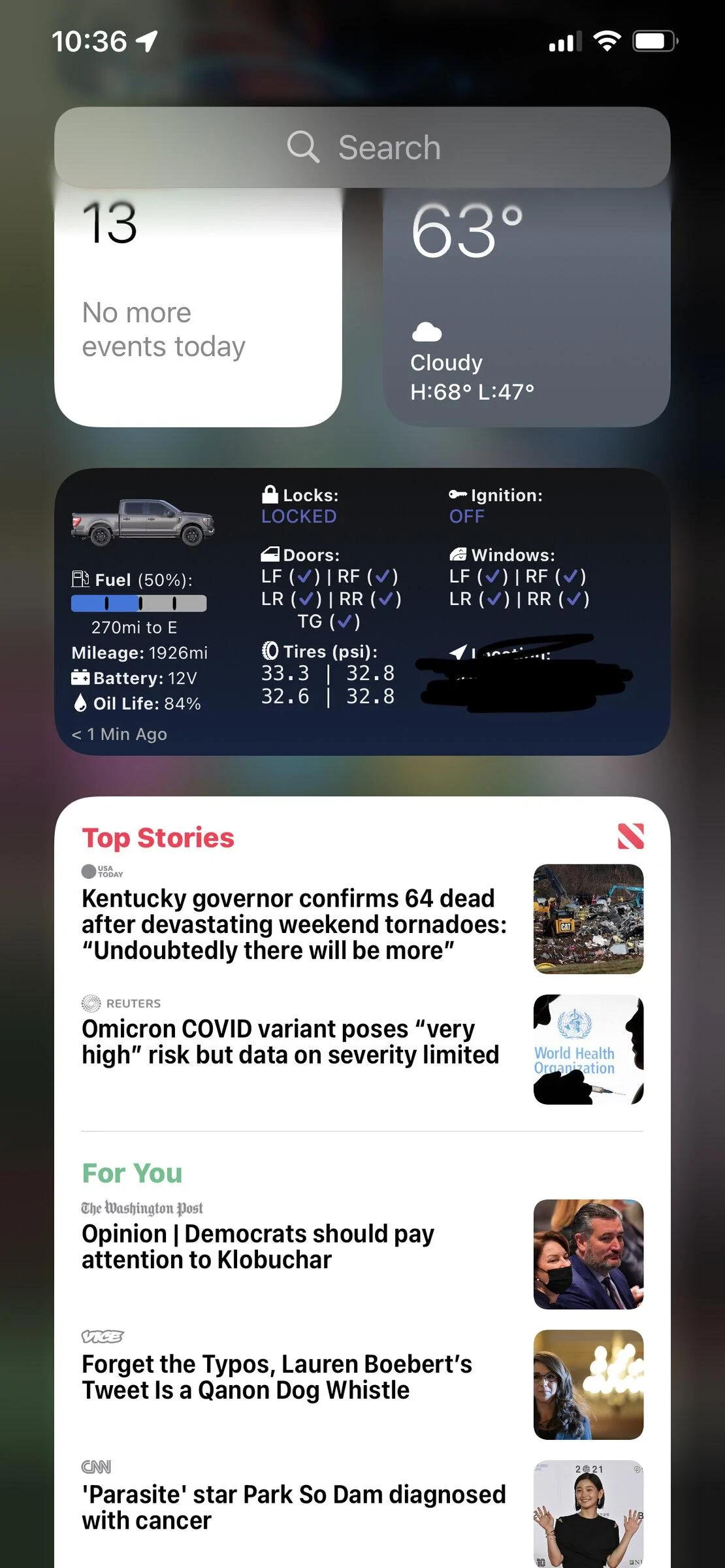Read the Kentucky governor tornado story
The image size is (725, 1568).
[294, 924]
